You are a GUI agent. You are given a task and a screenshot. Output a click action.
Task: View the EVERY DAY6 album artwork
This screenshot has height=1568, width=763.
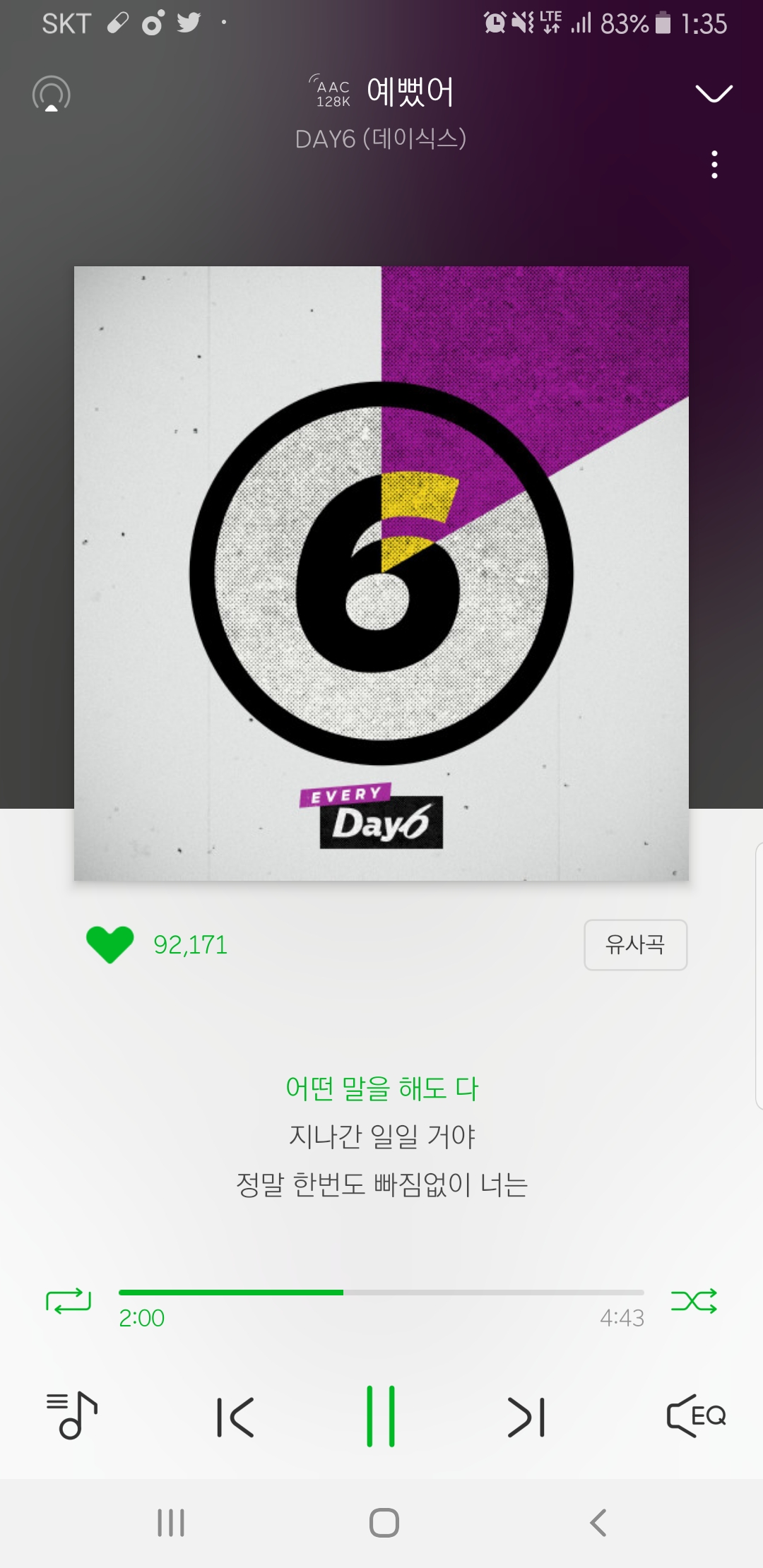381,574
